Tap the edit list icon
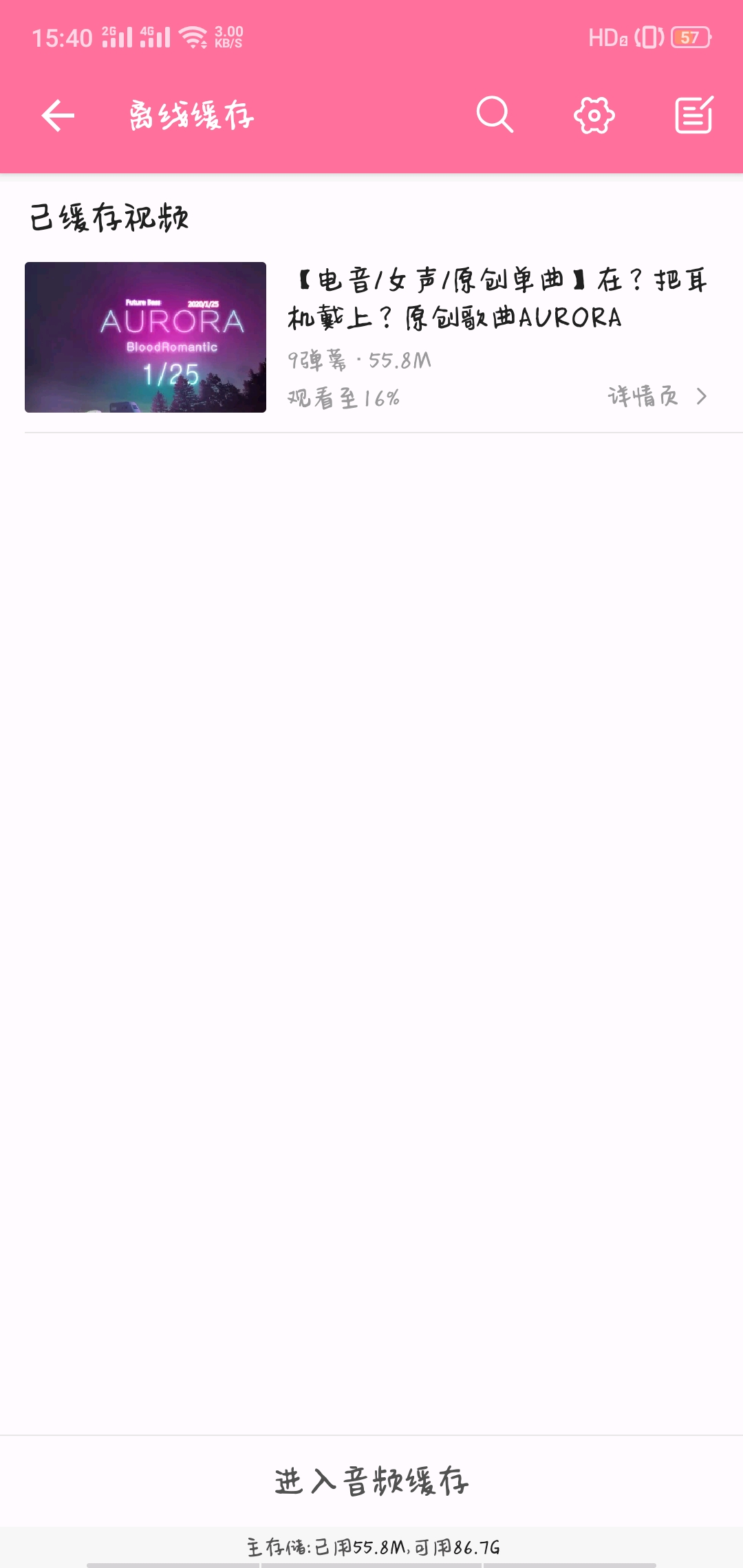743x1568 pixels. point(693,115)
